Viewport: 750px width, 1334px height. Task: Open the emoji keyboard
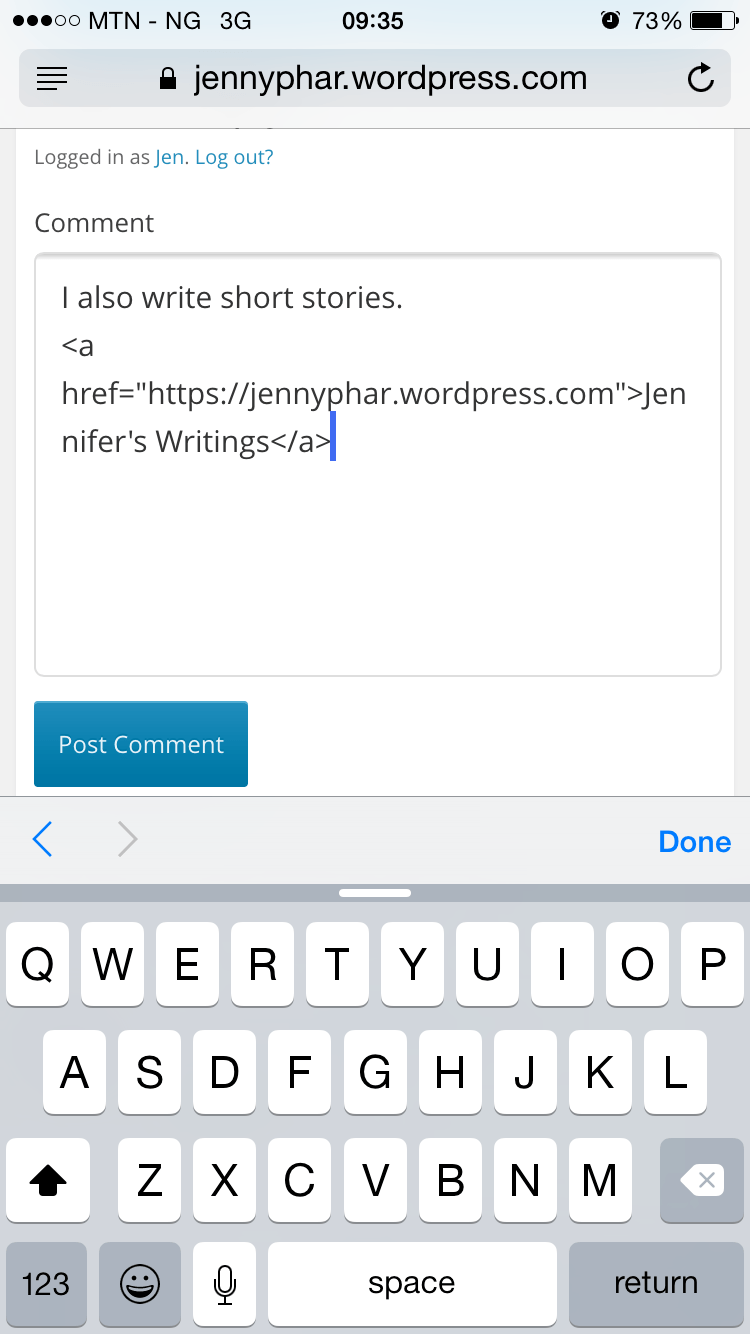(x=140, y=1284)
